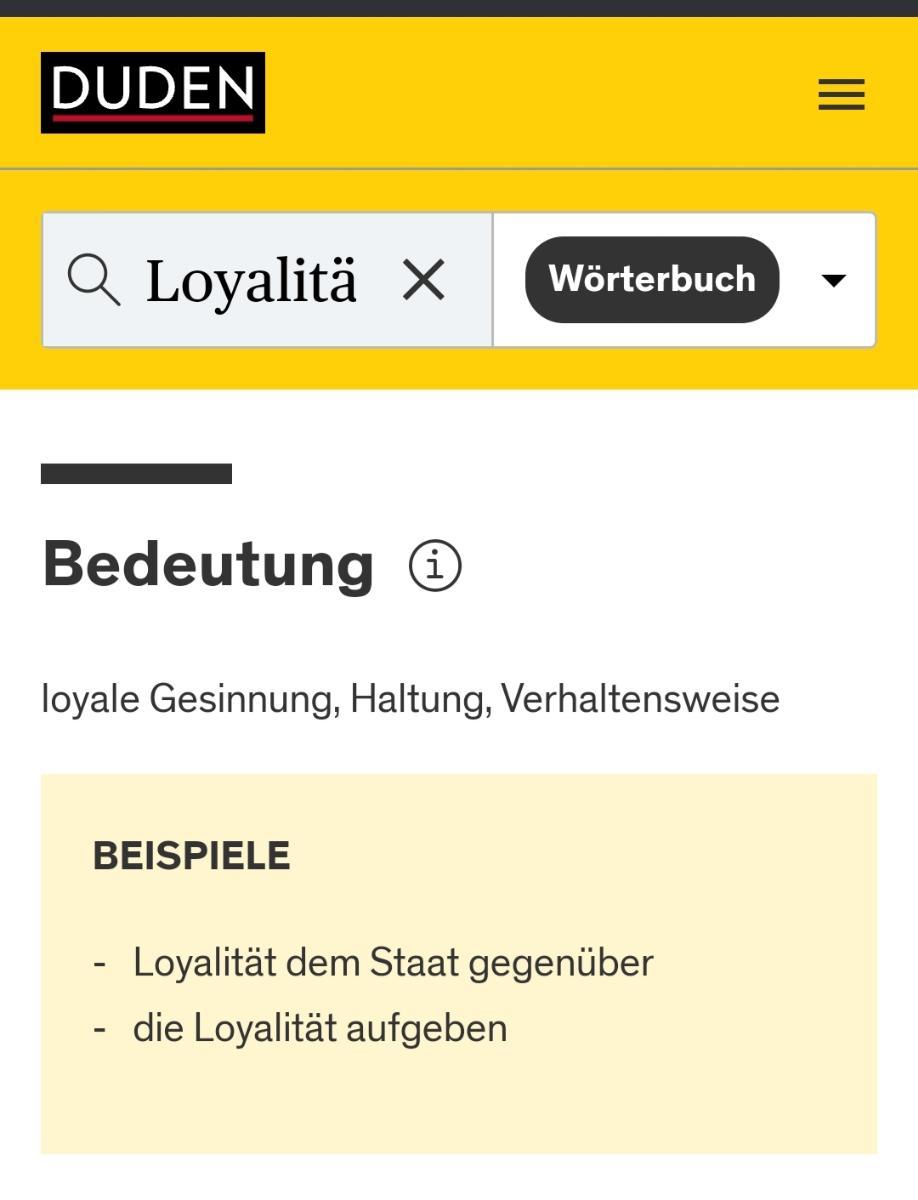Select the Wörterbuch search category
This screenshot has height=1200, width=918.
[651, 279]
